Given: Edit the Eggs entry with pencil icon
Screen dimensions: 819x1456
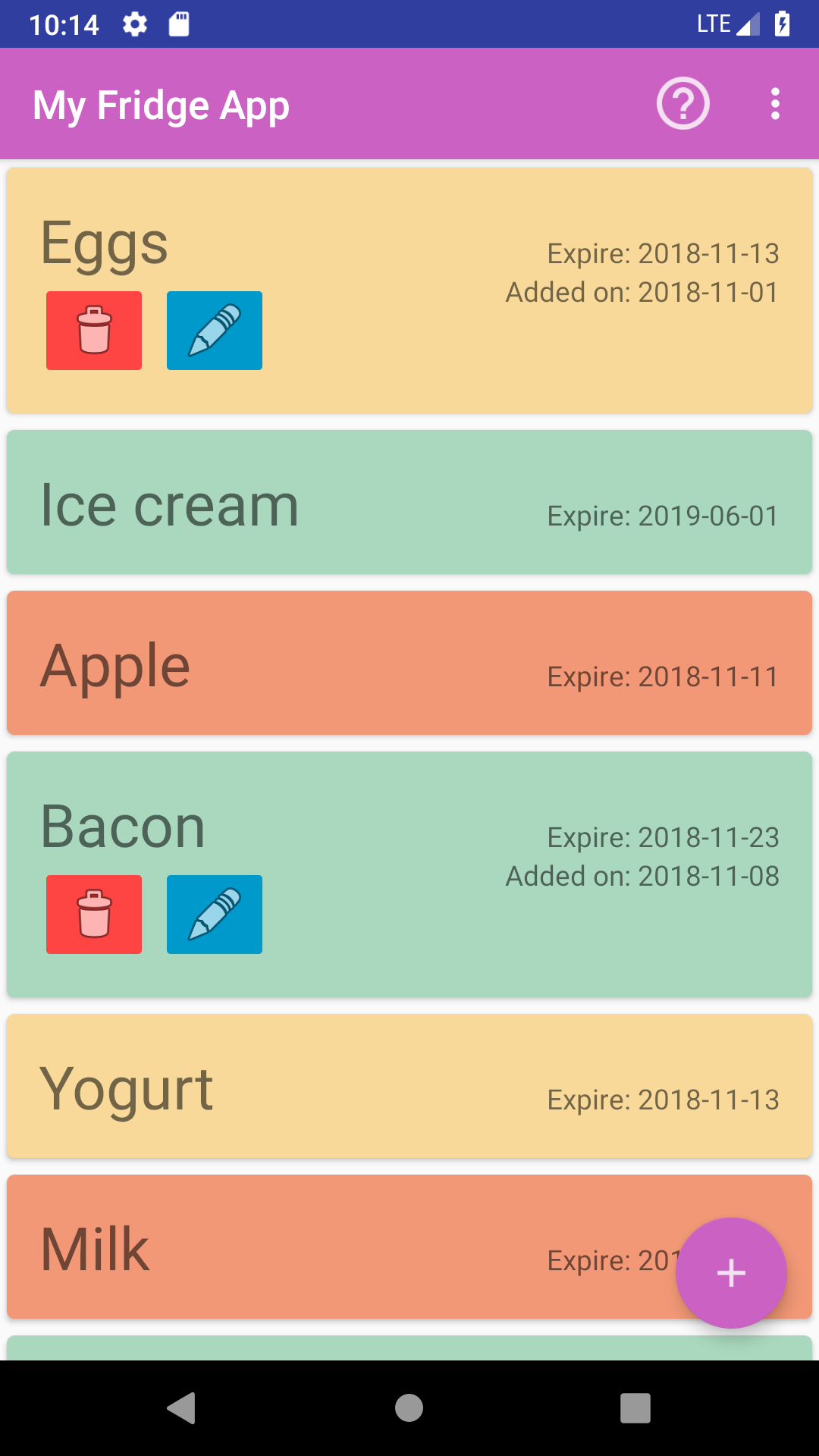Looking at the screenshot, I should click(214, 331).
